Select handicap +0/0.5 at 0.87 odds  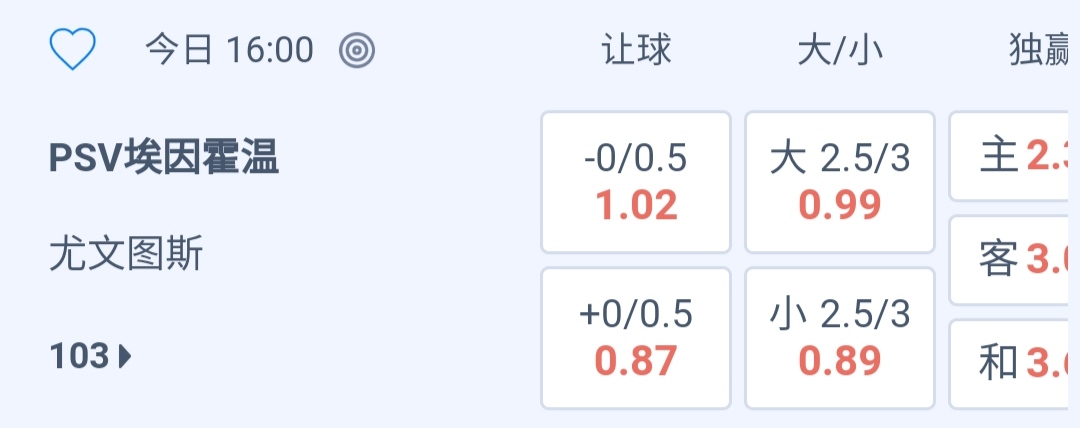[x=636, y=338]
